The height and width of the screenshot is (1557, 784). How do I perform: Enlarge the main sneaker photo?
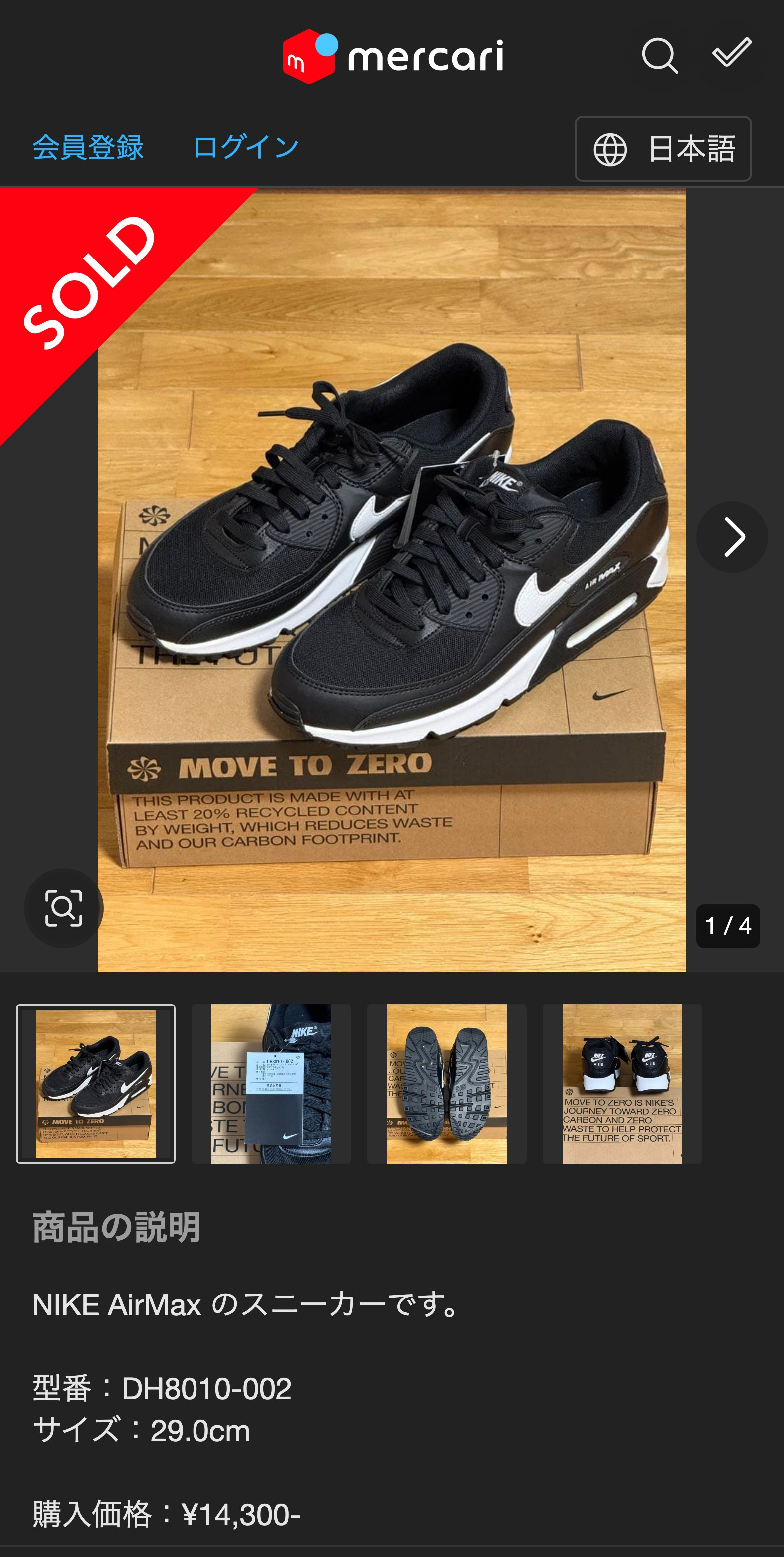point(392,580)
